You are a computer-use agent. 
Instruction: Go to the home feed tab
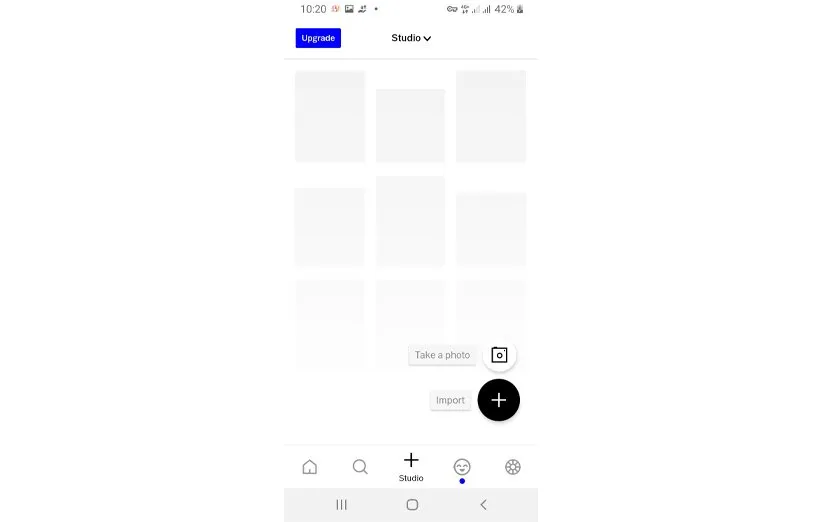tap(310, 467)
